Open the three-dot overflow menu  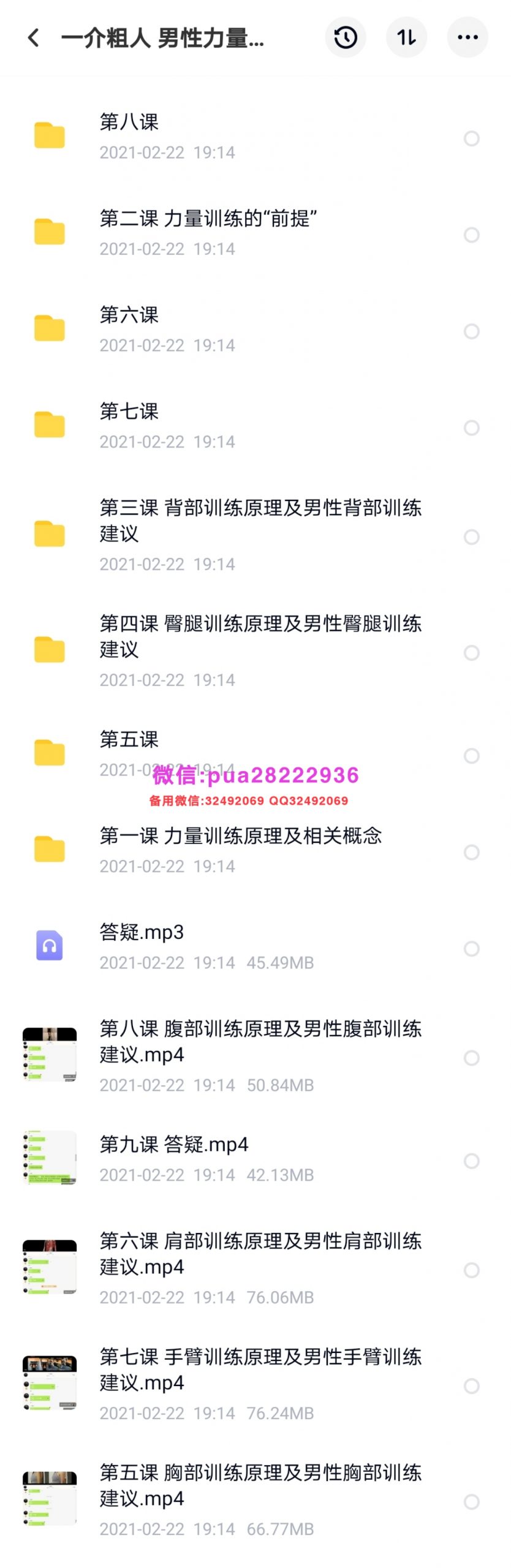pos(467,37)
